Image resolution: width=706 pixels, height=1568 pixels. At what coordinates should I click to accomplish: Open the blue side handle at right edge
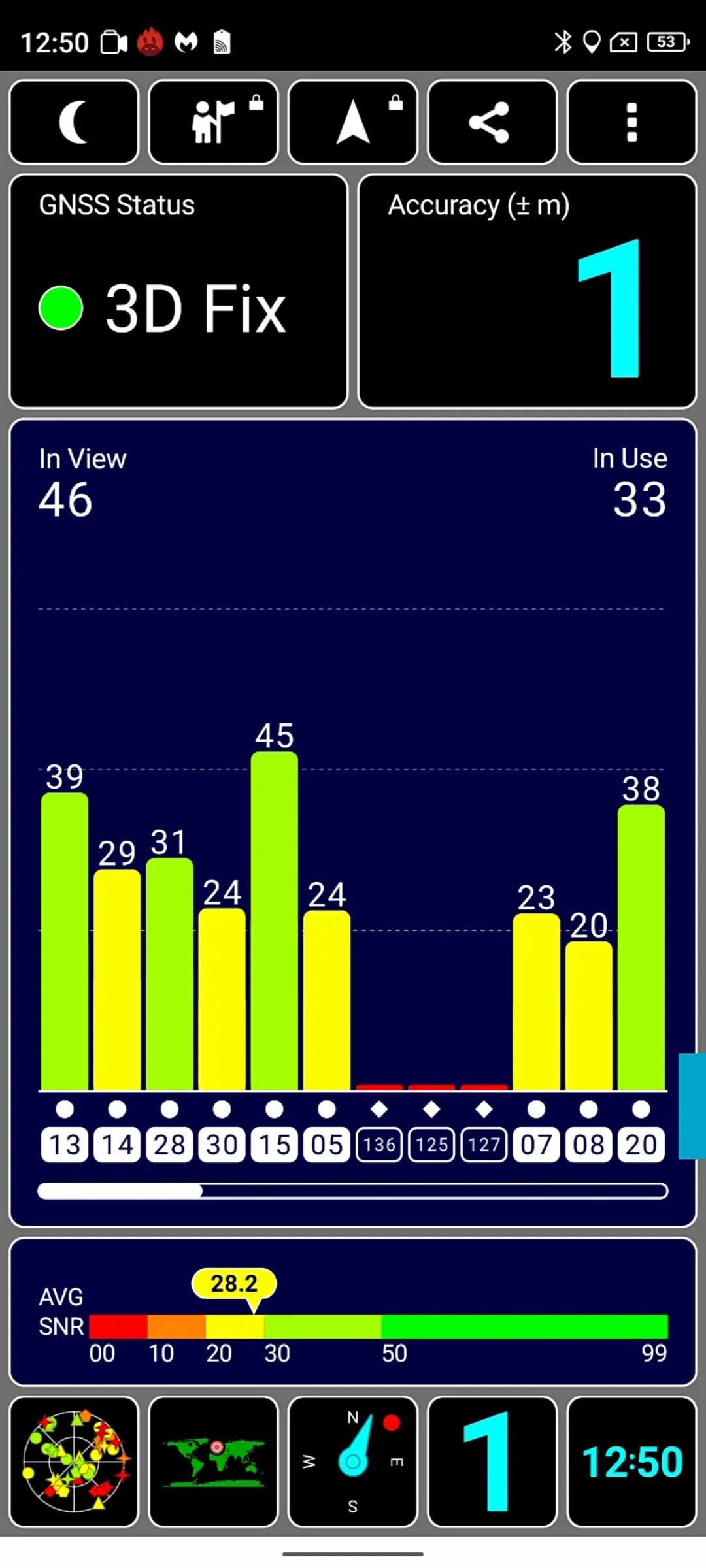tap(692, 1105)
